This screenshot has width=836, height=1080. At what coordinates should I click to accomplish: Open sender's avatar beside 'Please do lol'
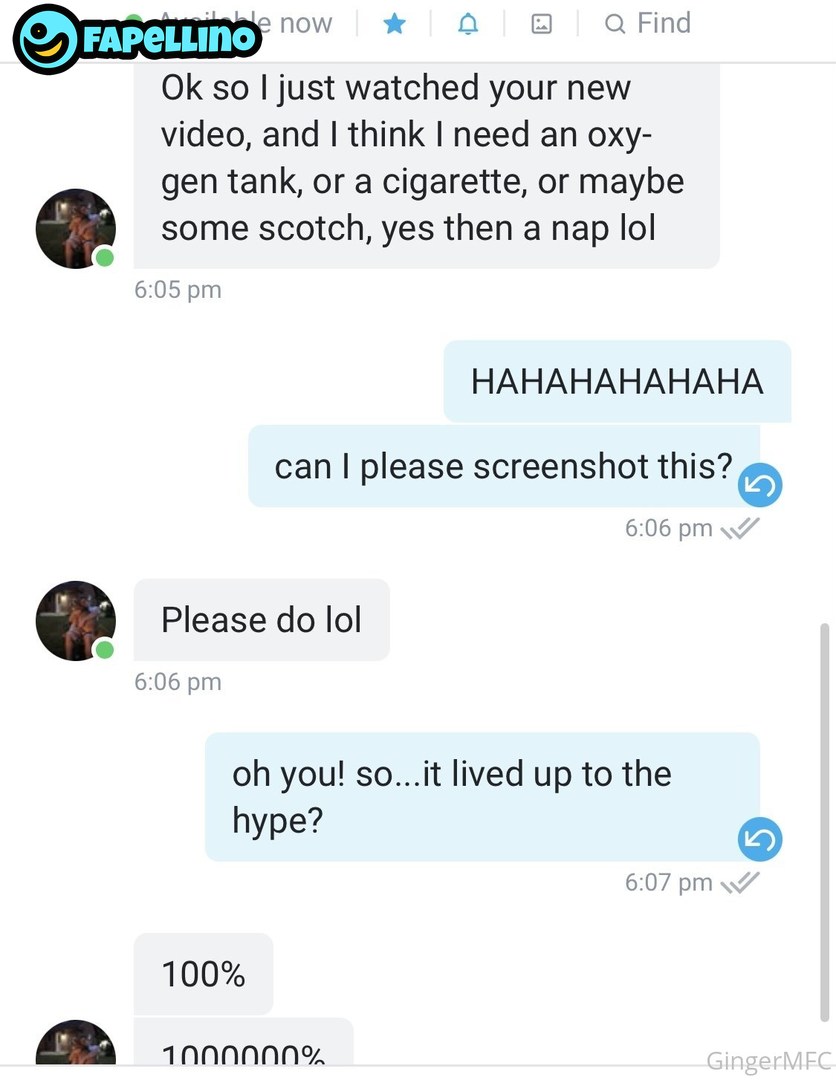76,621
